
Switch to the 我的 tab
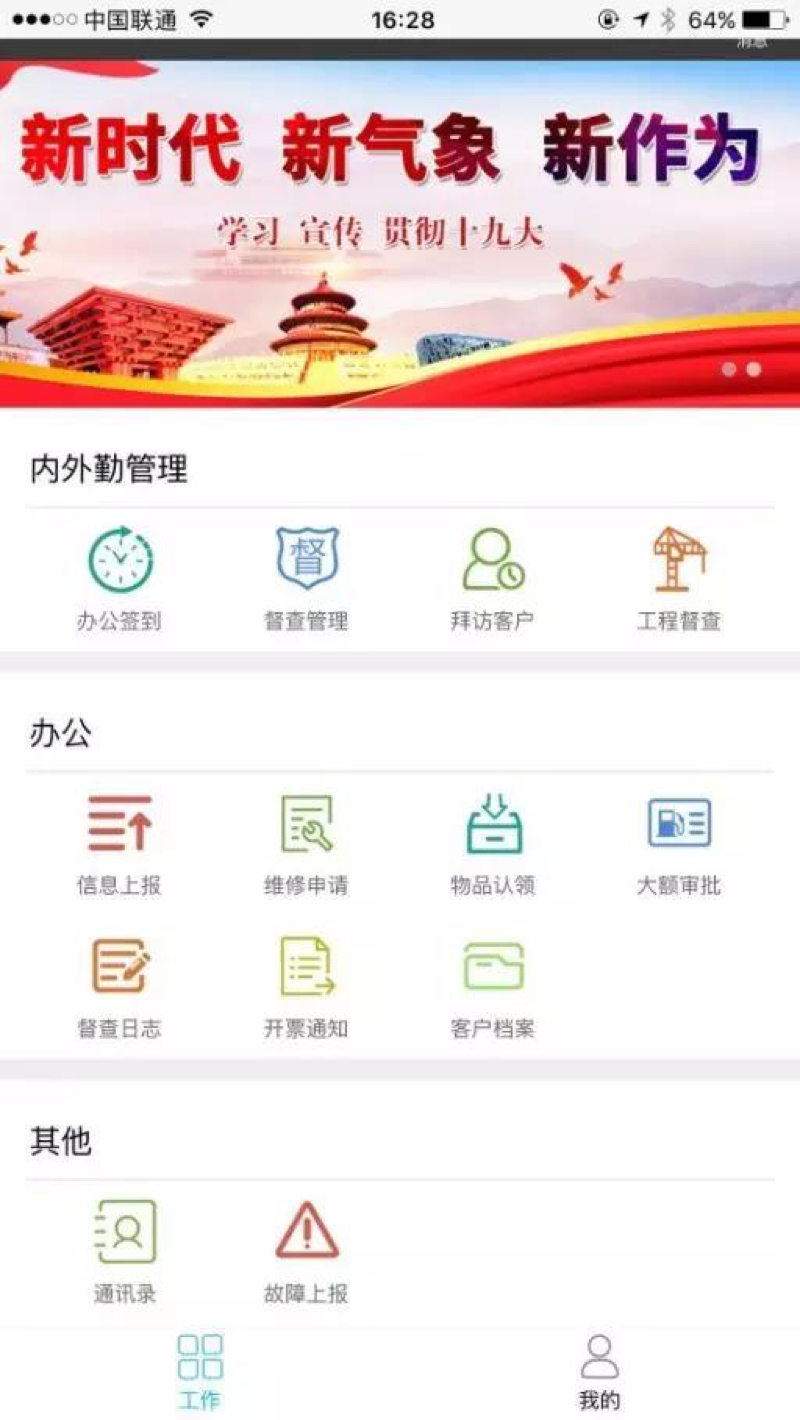pos(599,1370)
